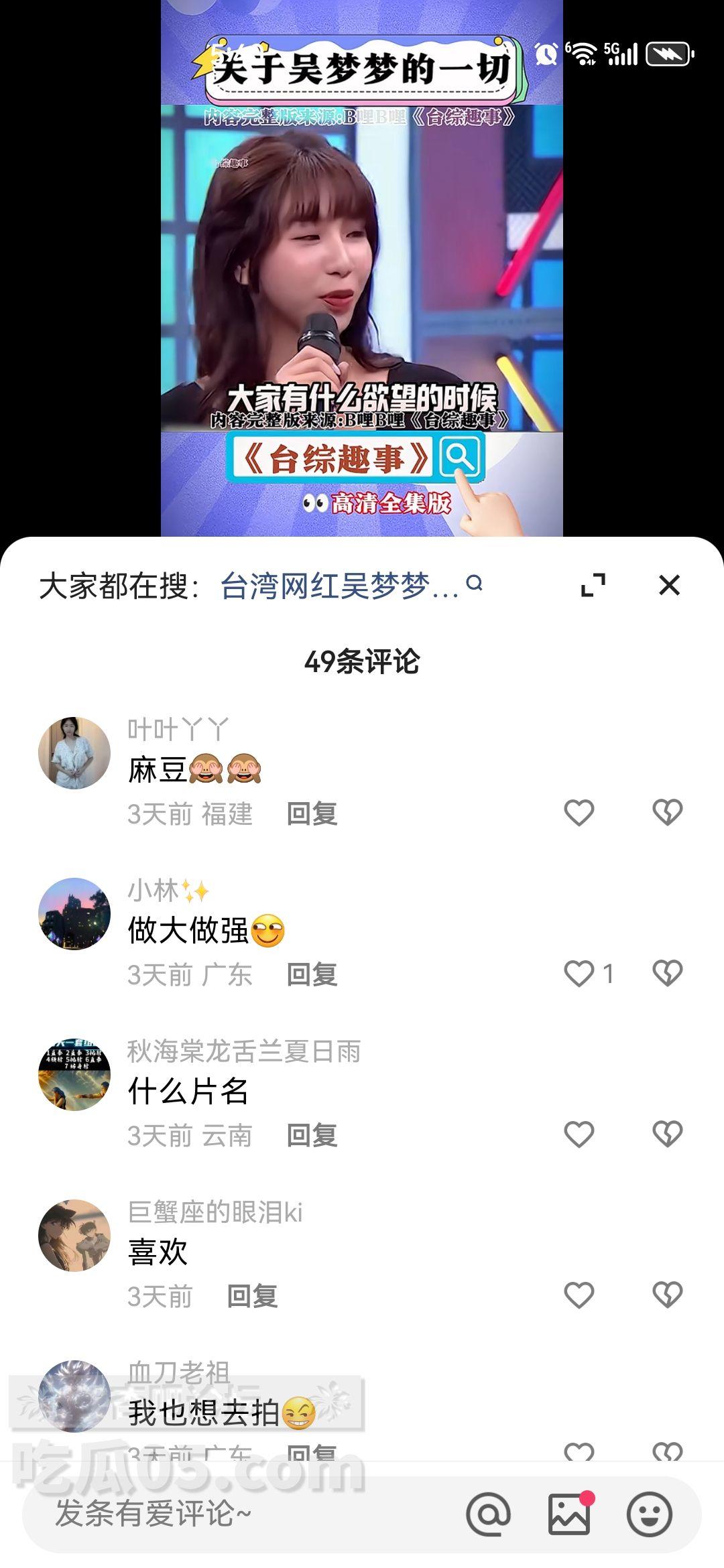Open 叶叶丫丫's profile avatar
The width and height of the screenshot is (724, 1568).
point(74,753)
